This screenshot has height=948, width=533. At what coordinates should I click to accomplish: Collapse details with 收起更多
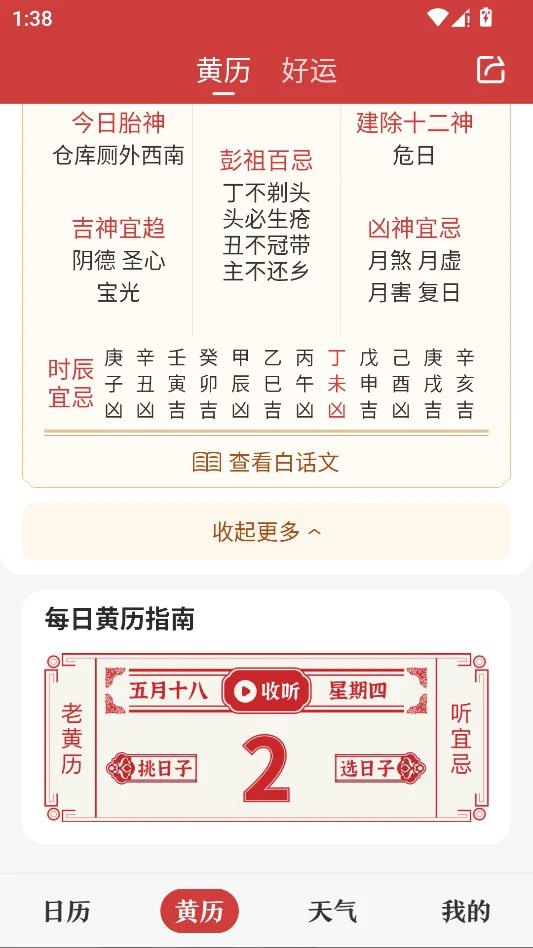point(266,531)
